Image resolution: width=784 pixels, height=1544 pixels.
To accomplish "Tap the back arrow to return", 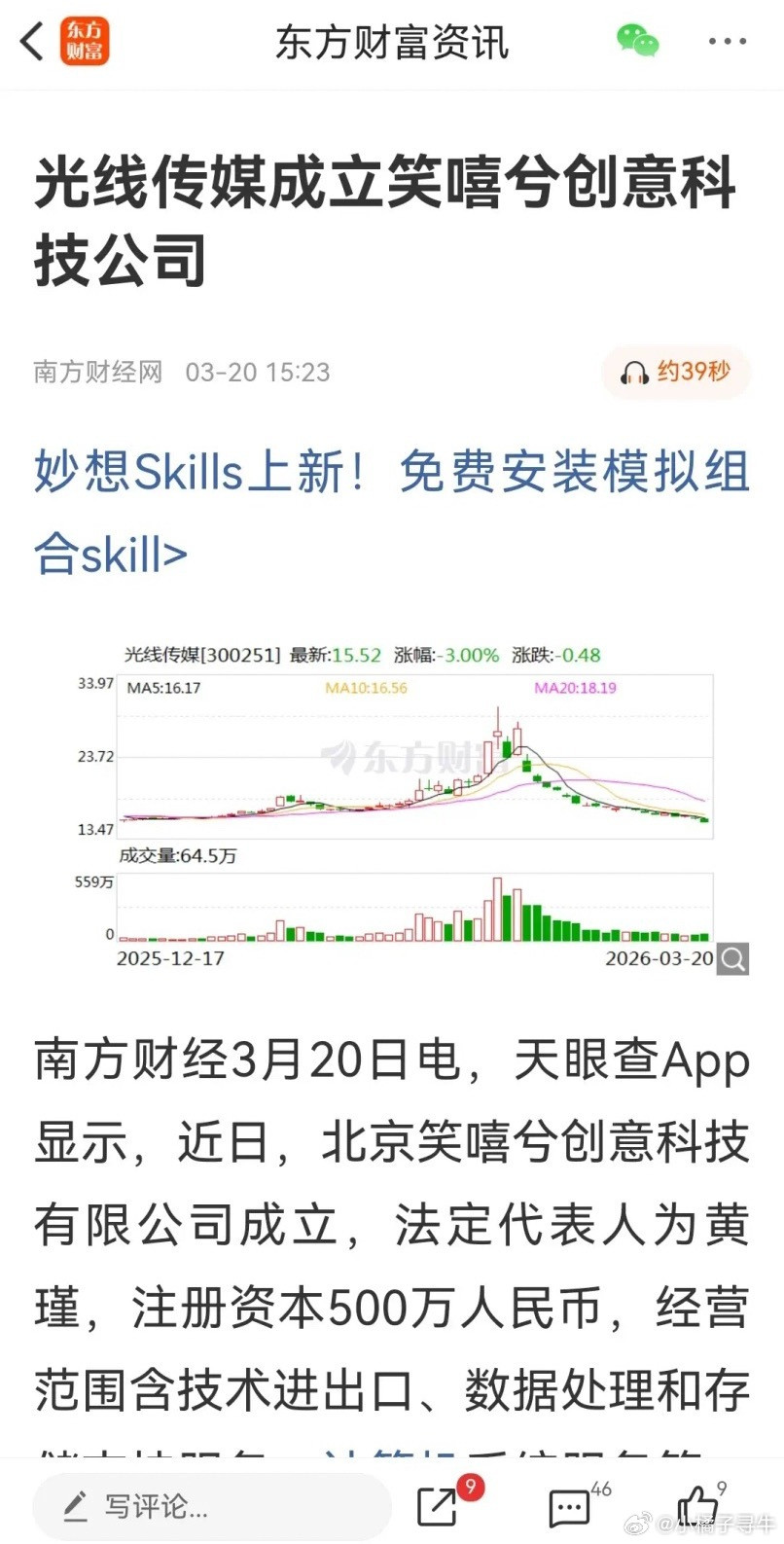I will pos(29,43).
